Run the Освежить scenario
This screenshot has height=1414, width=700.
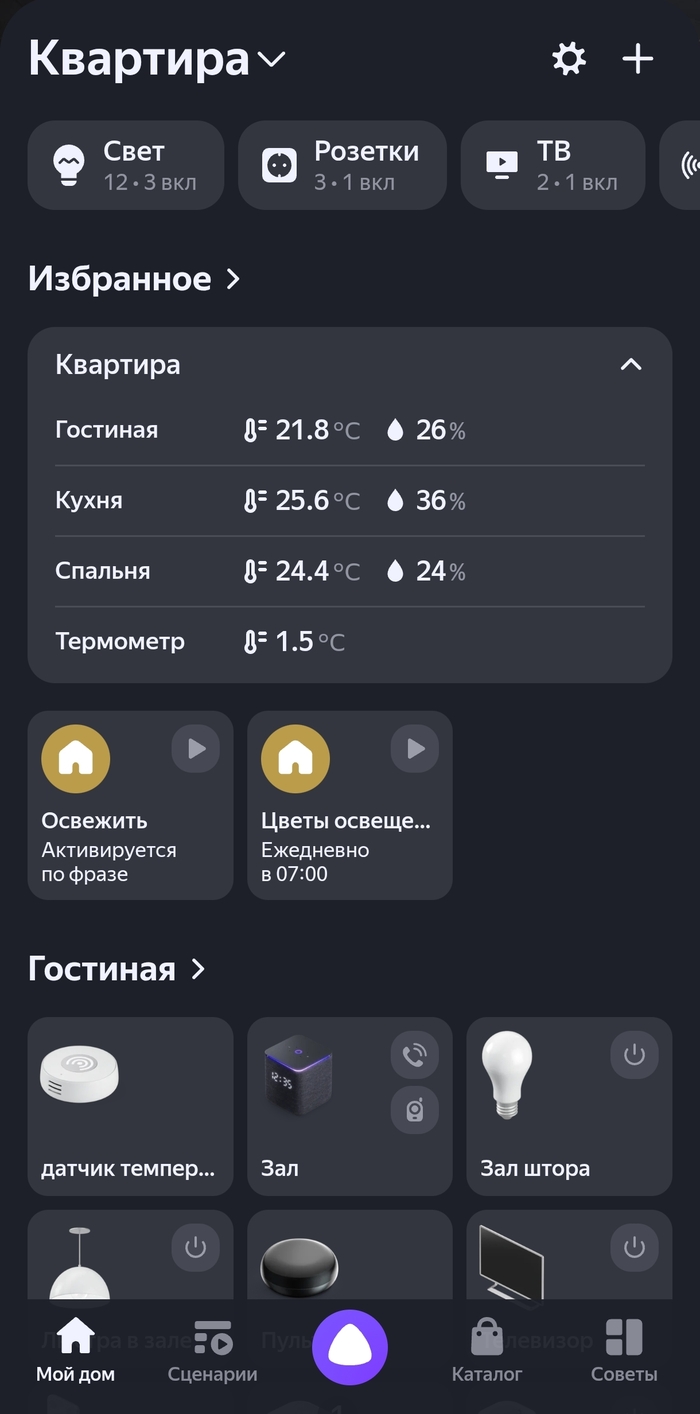tap(196, 749)
